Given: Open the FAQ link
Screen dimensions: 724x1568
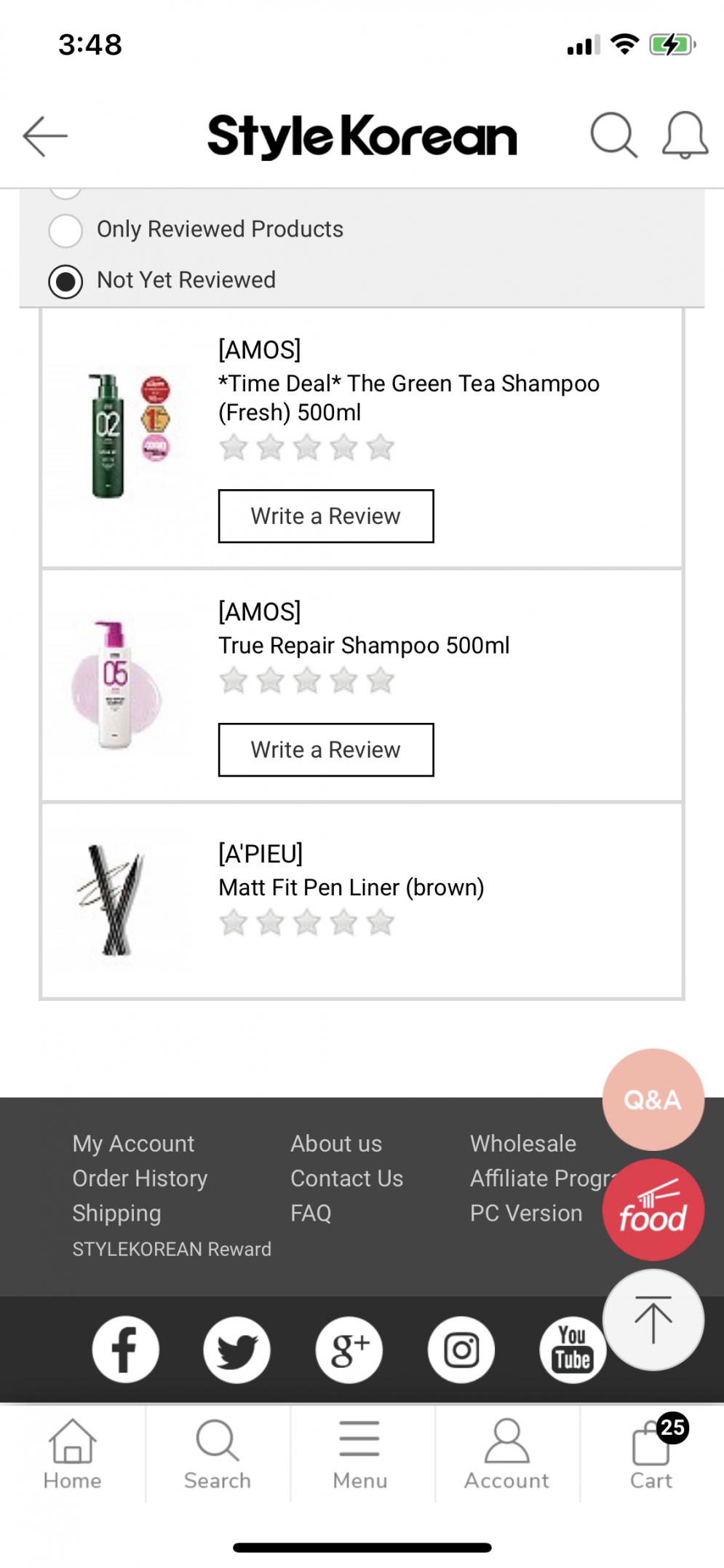Looking at the screenshot, I should 311,1213.
